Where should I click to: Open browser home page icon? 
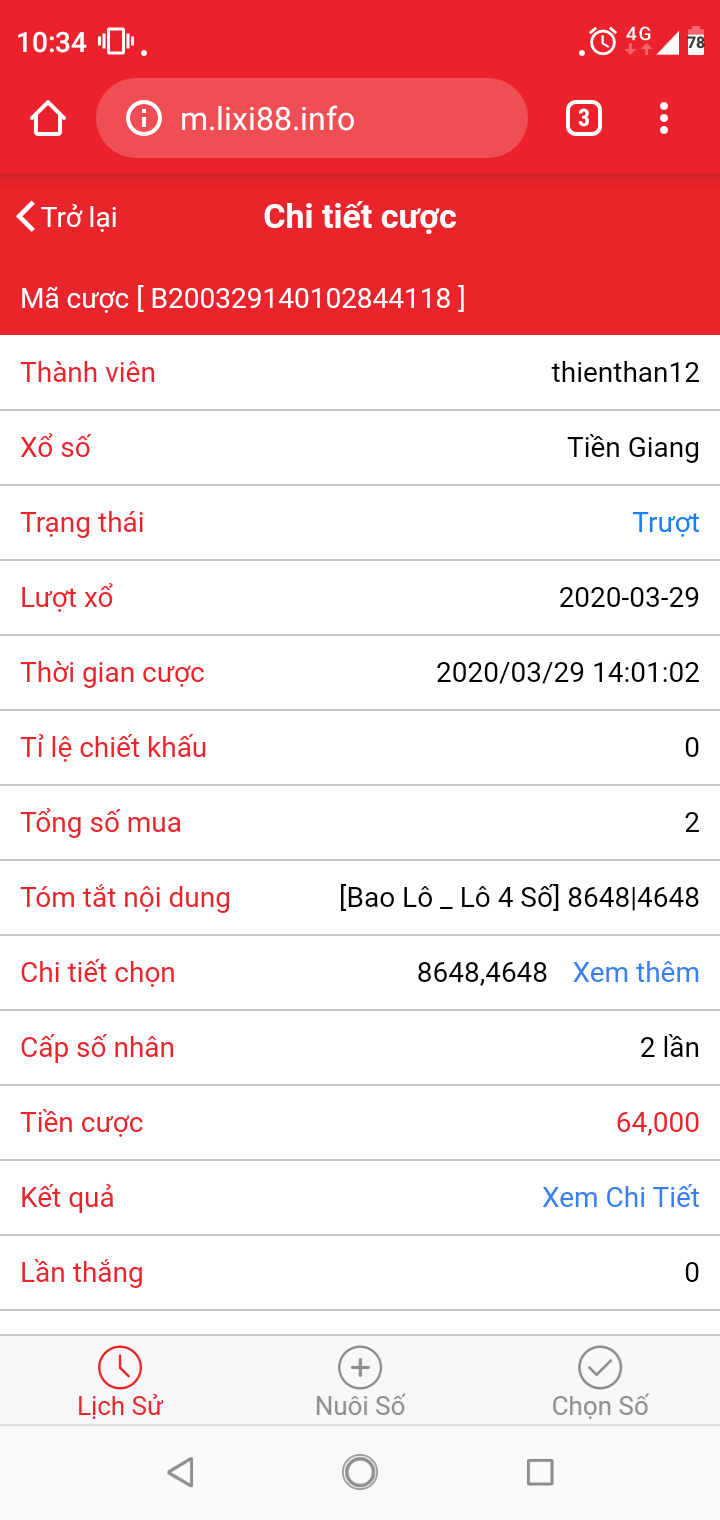click(48, 119)
